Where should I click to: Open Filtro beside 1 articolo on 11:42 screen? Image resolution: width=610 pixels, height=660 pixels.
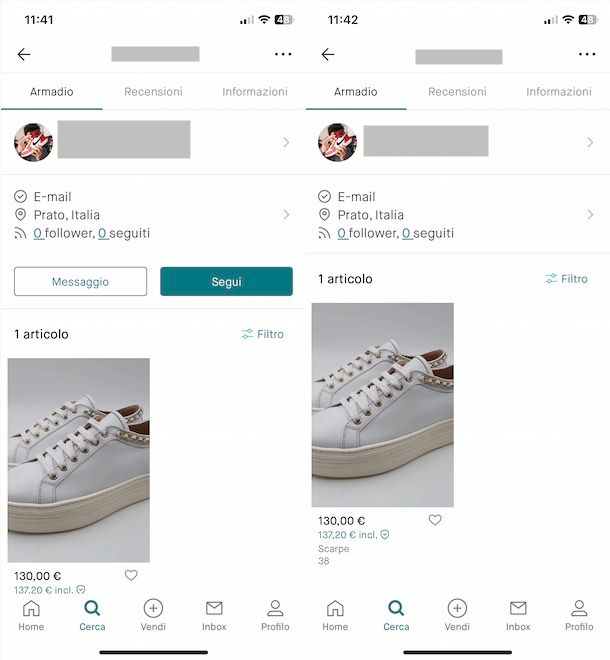click(567, 279)
